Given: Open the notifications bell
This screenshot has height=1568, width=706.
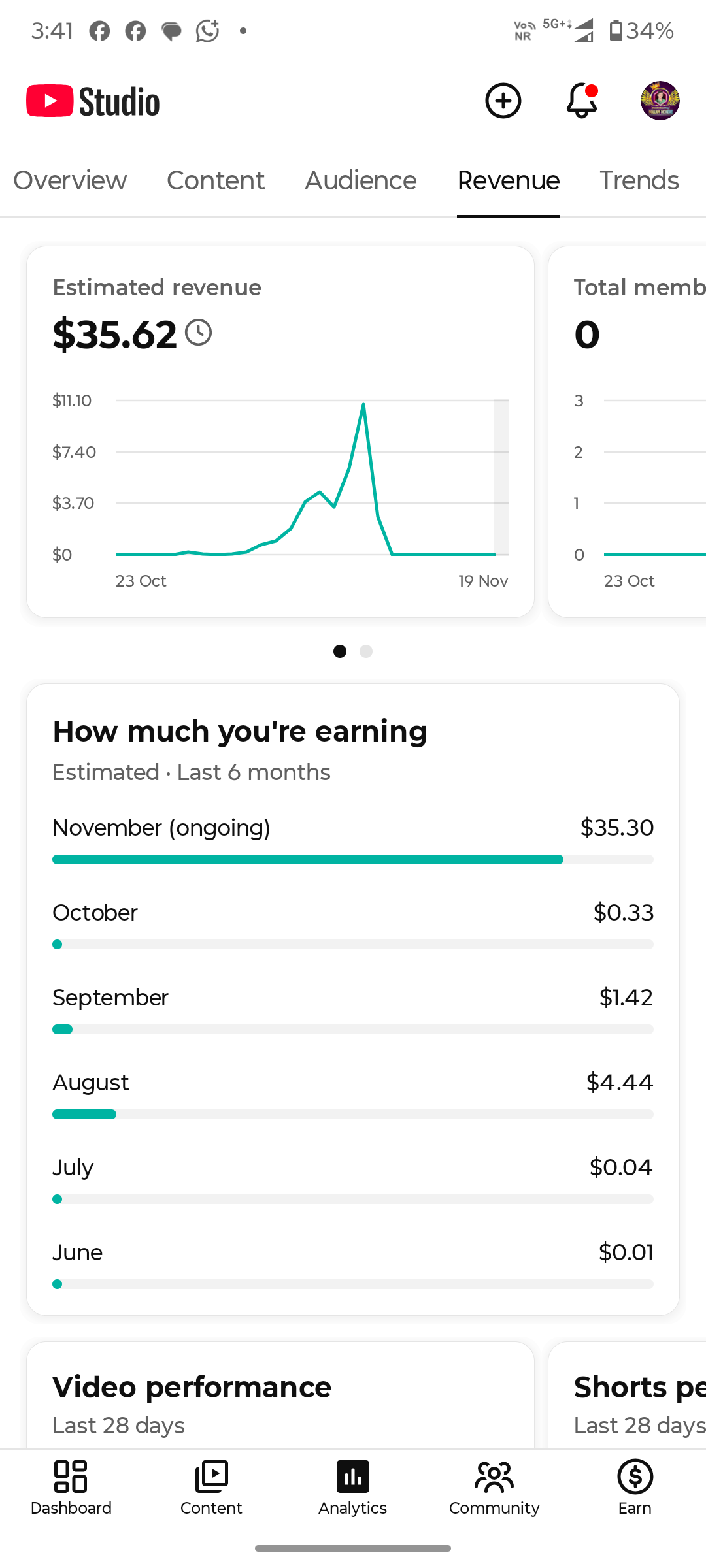Looking at the screenshot, I should click(581, 101).
